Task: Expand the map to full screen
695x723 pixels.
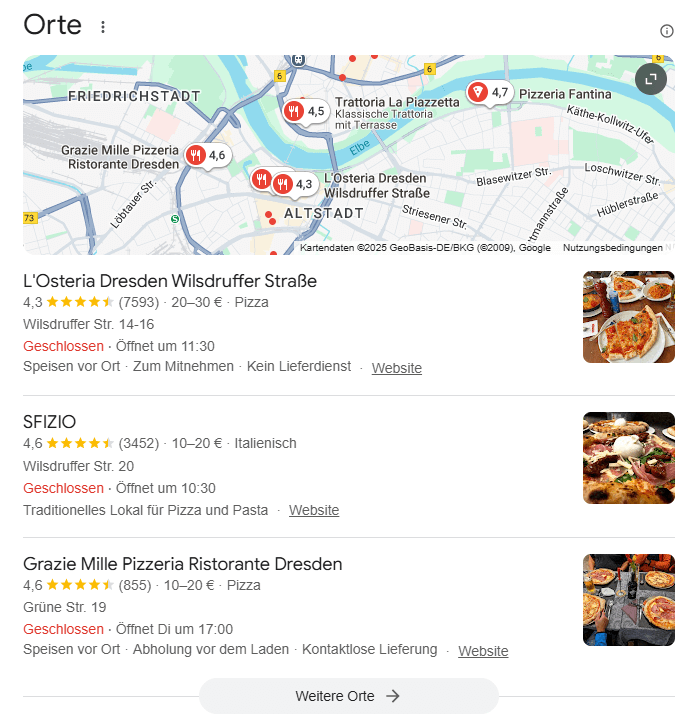Action: click(x=650, y=79)
